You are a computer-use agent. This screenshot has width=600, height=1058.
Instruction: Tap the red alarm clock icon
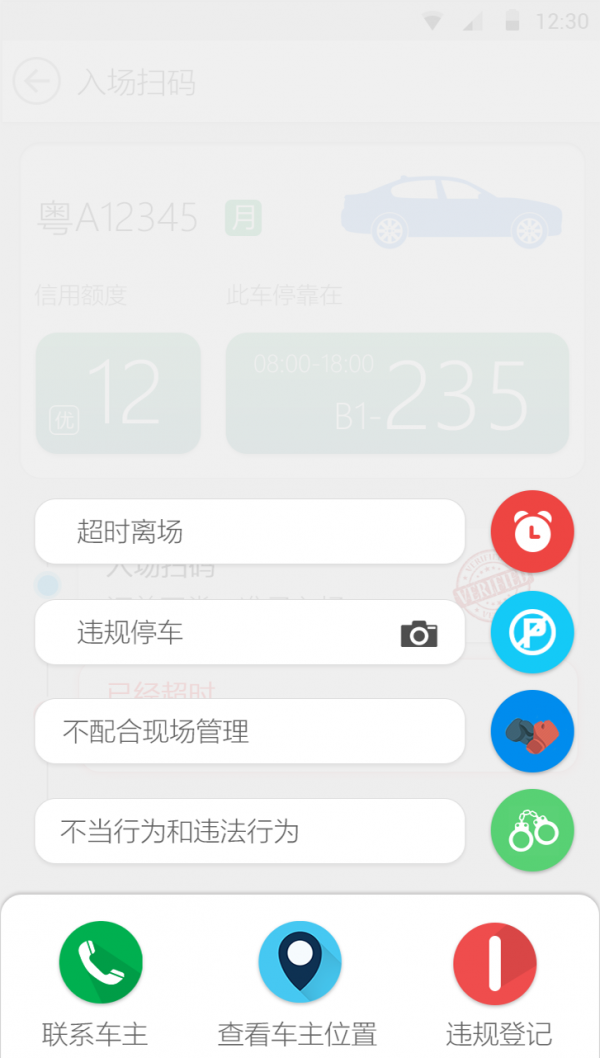(532, 531)
